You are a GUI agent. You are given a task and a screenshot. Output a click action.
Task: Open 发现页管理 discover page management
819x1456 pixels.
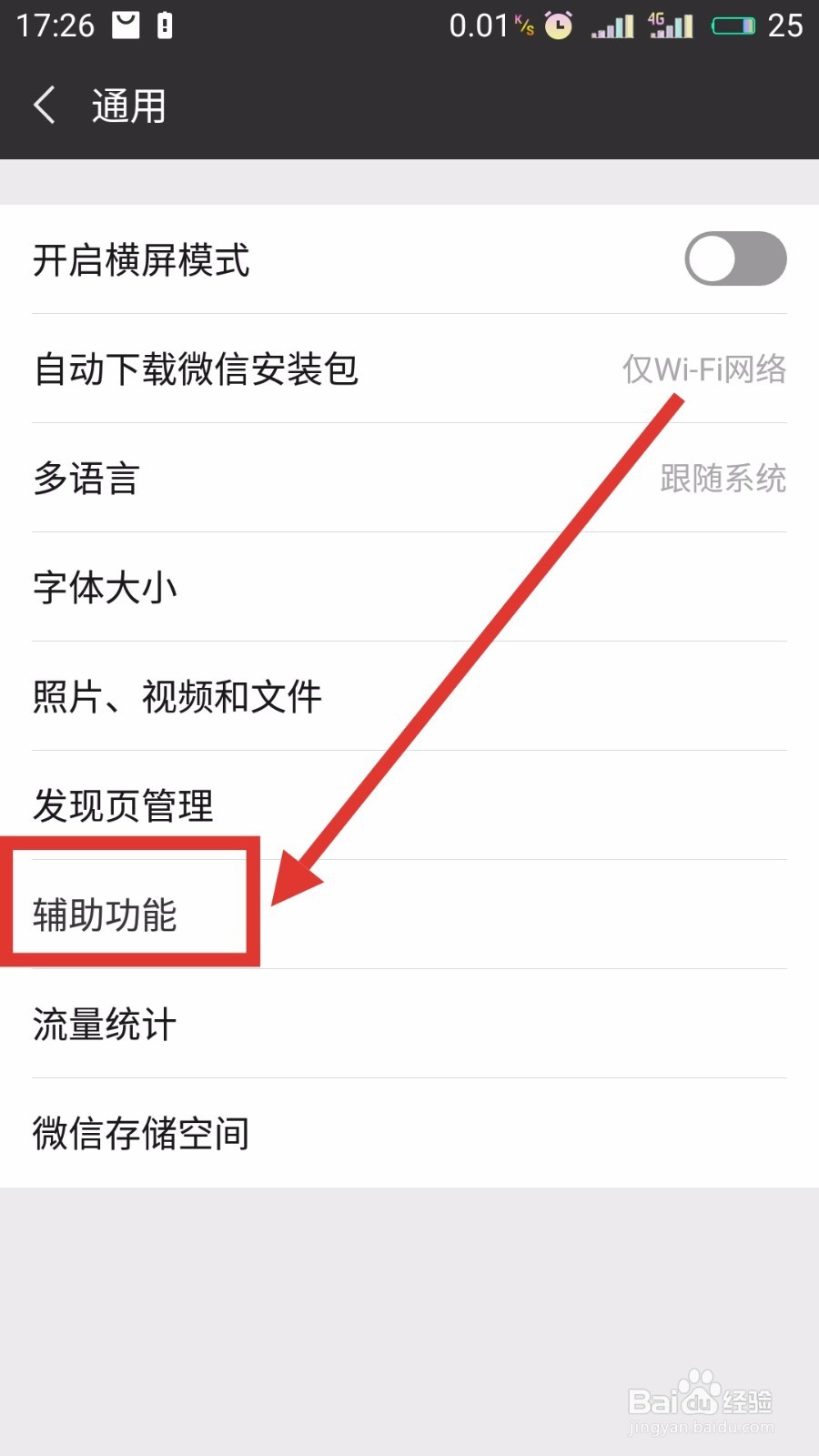tap(409, 805)
